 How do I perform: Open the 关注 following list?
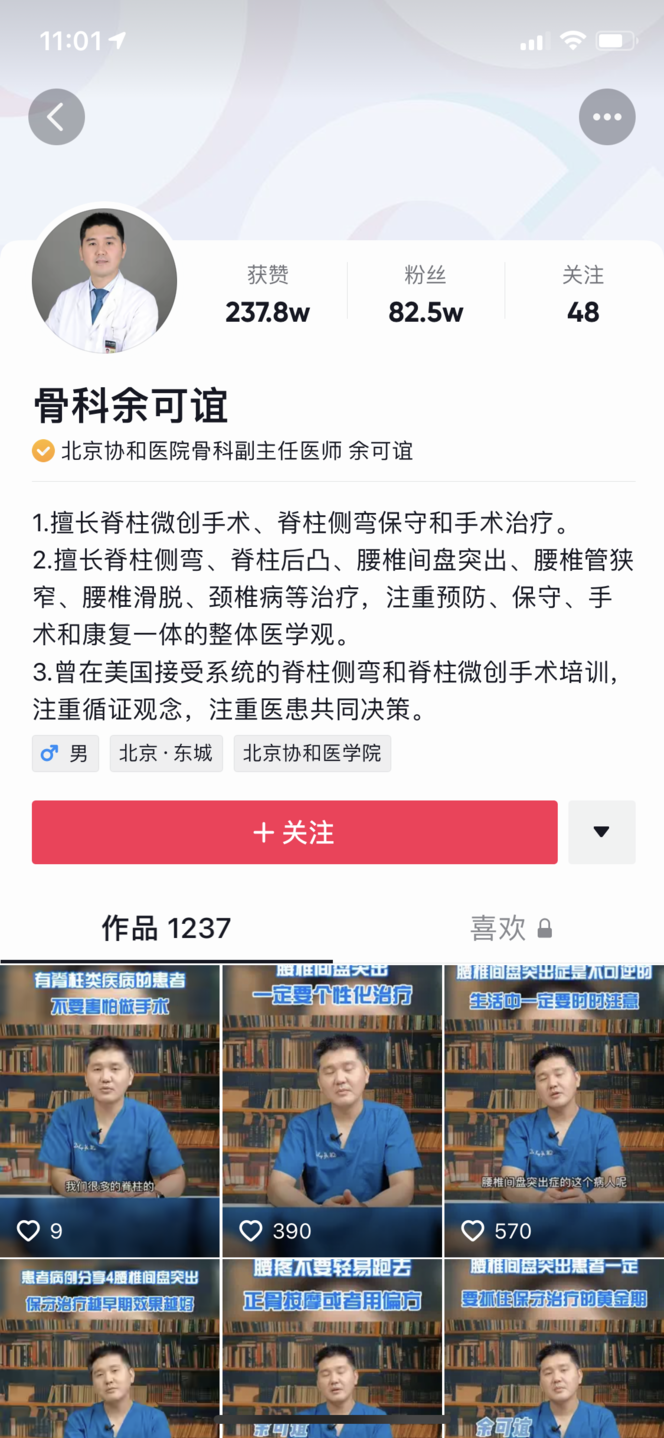click(583, 294)
